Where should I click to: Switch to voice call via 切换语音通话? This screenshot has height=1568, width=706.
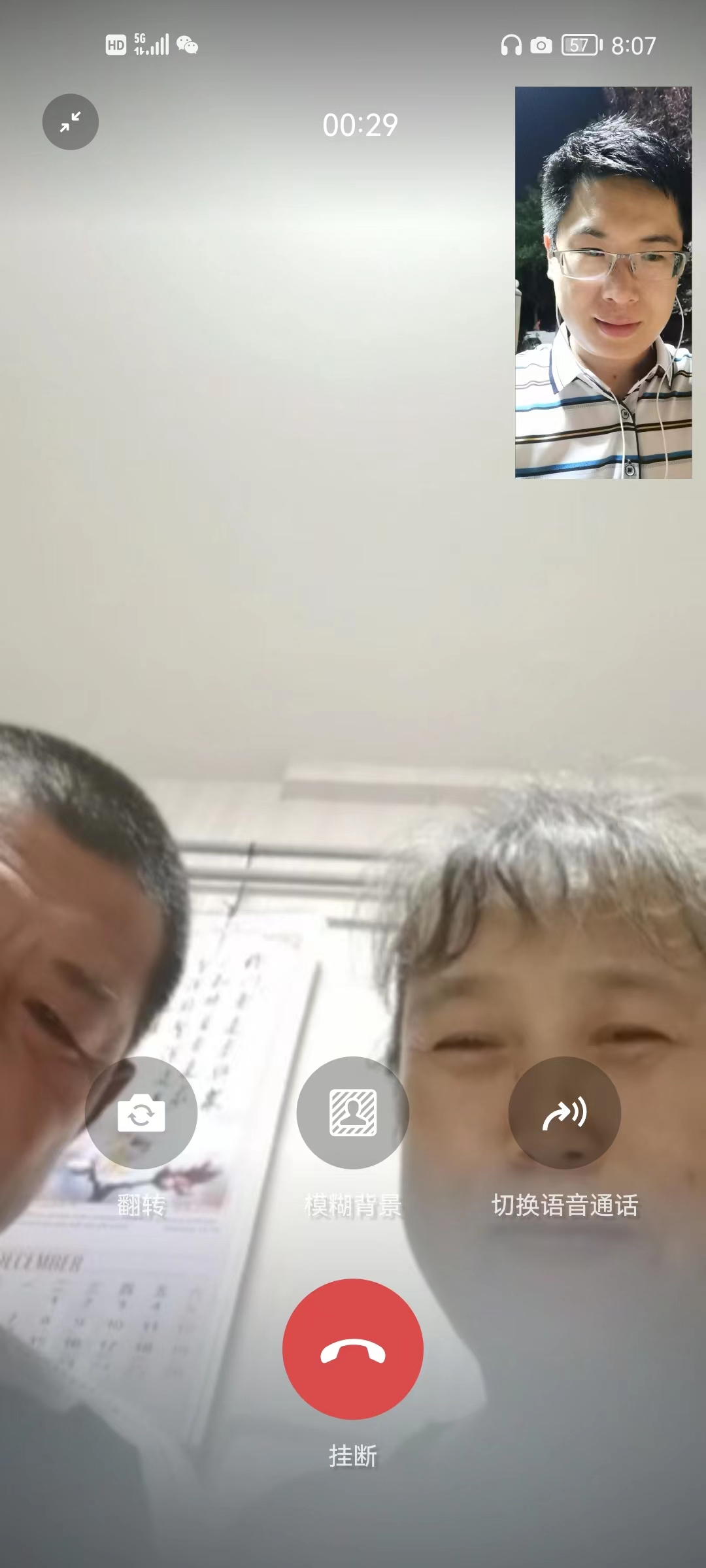(x=564, y=1113)
